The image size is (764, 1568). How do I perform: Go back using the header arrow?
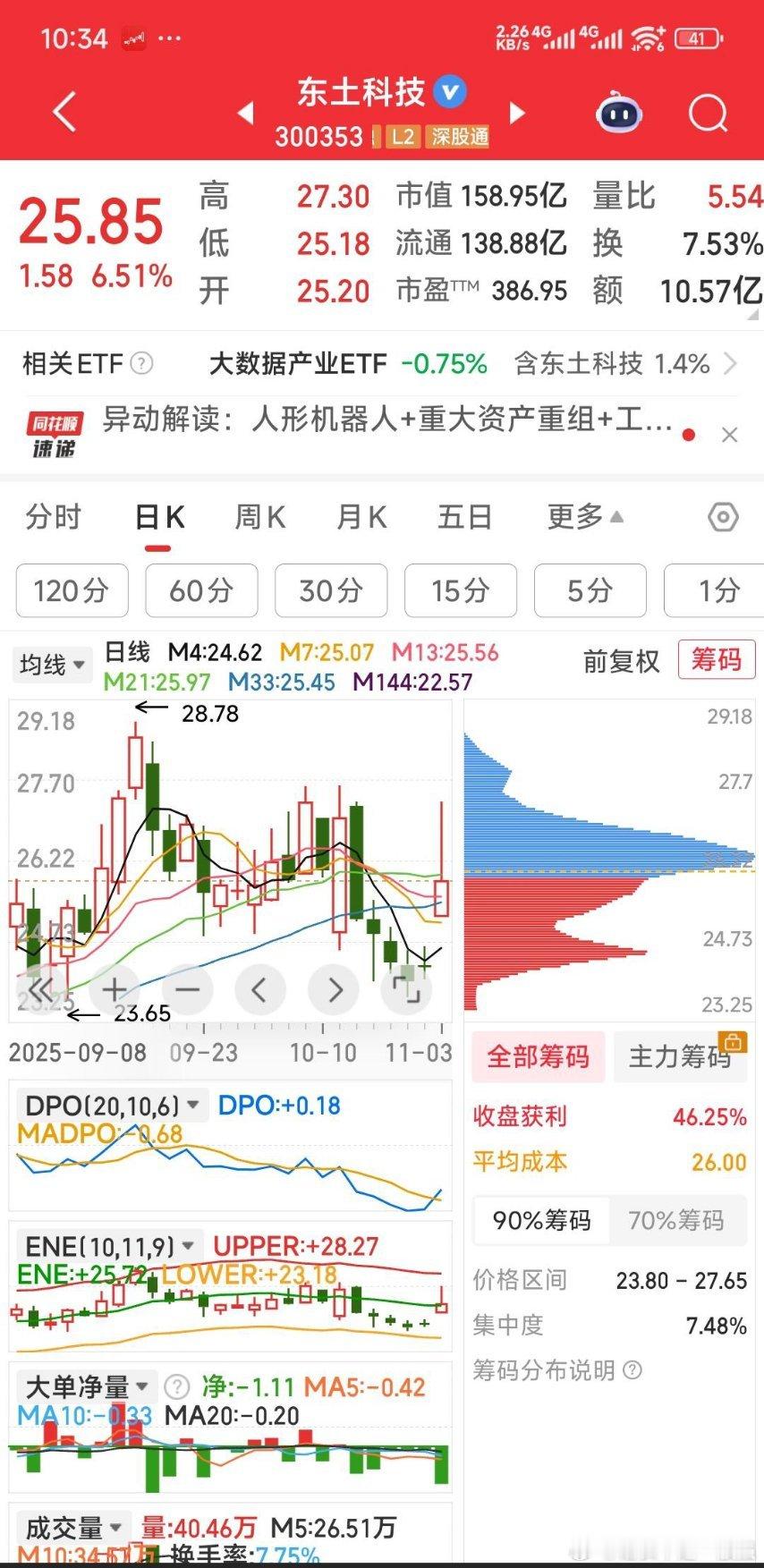64,113
